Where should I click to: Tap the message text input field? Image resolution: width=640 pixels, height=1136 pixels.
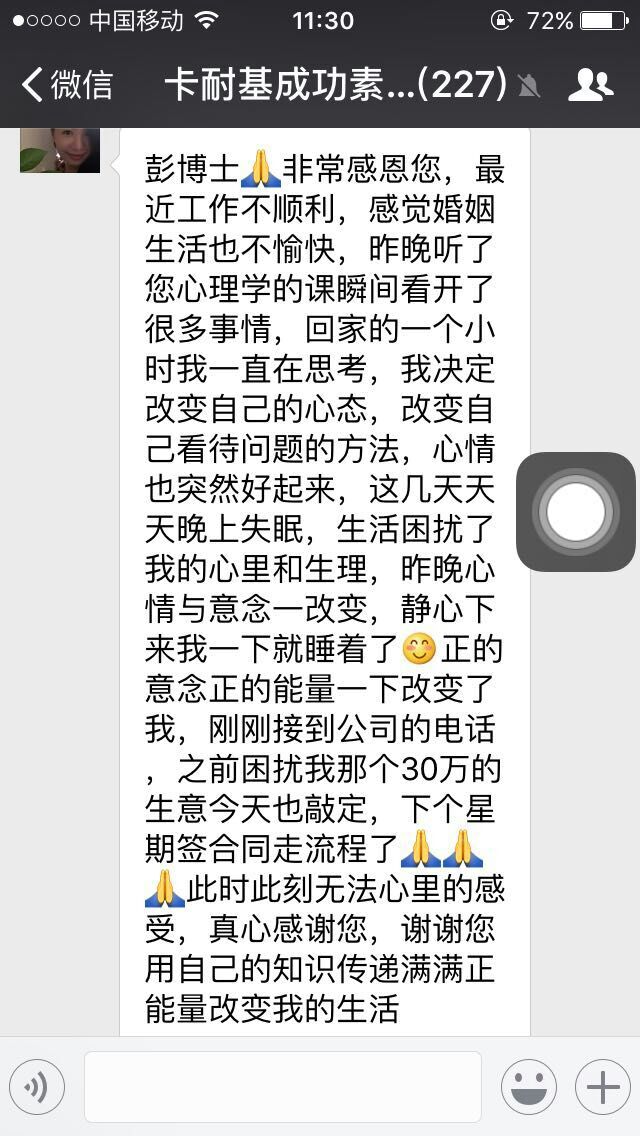[283, 1087]
